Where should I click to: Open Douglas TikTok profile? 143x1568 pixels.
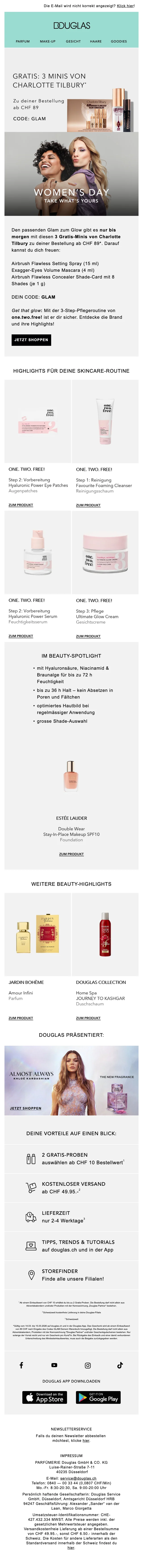pyautogui.click(x=120, y=1365)
